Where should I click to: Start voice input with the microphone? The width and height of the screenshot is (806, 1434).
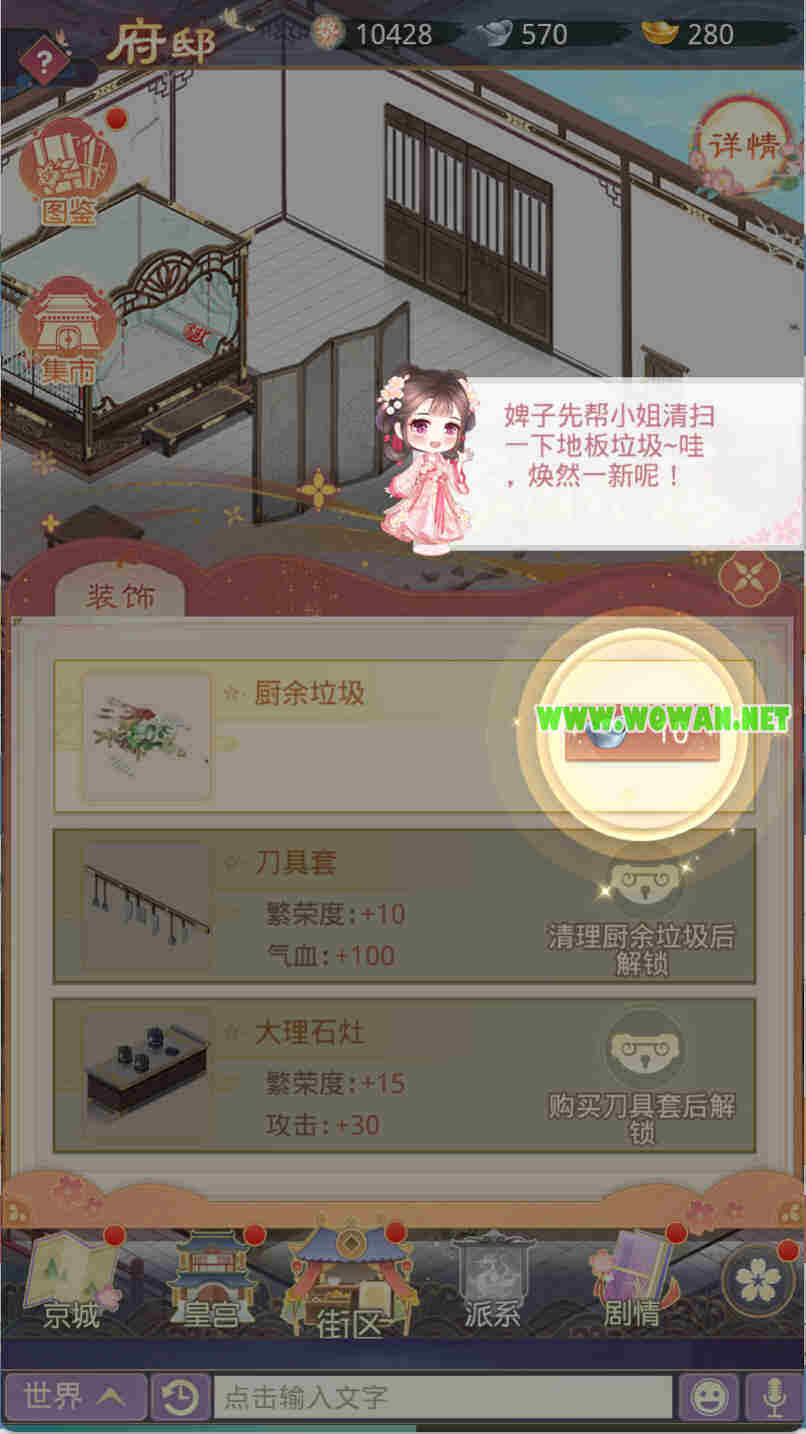[773, 1397]
